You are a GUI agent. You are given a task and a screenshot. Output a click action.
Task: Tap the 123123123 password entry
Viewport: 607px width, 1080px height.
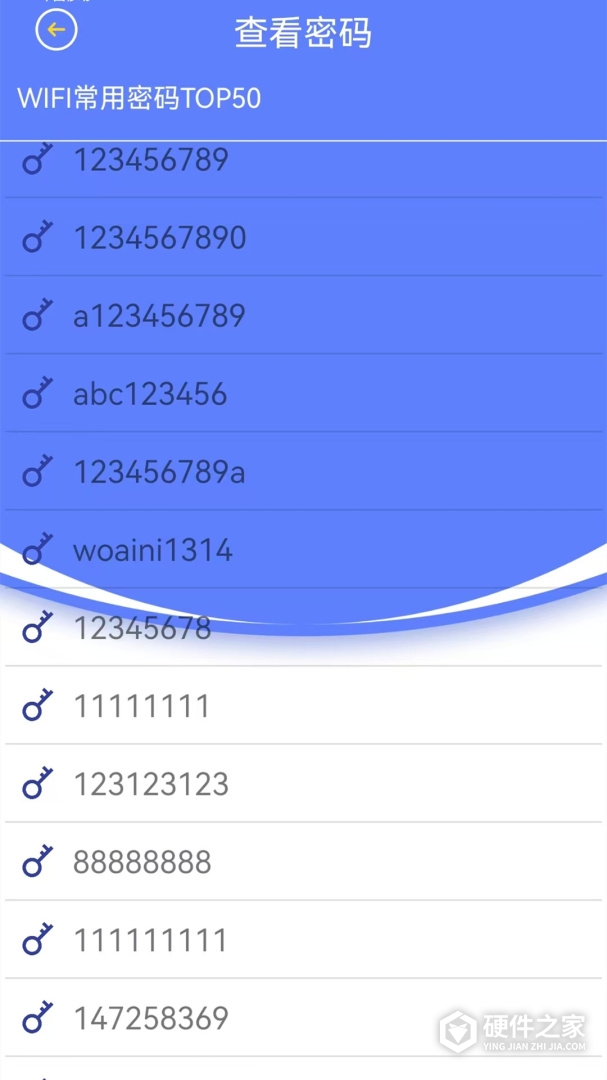pyautogui.click(x=151, y=784)
